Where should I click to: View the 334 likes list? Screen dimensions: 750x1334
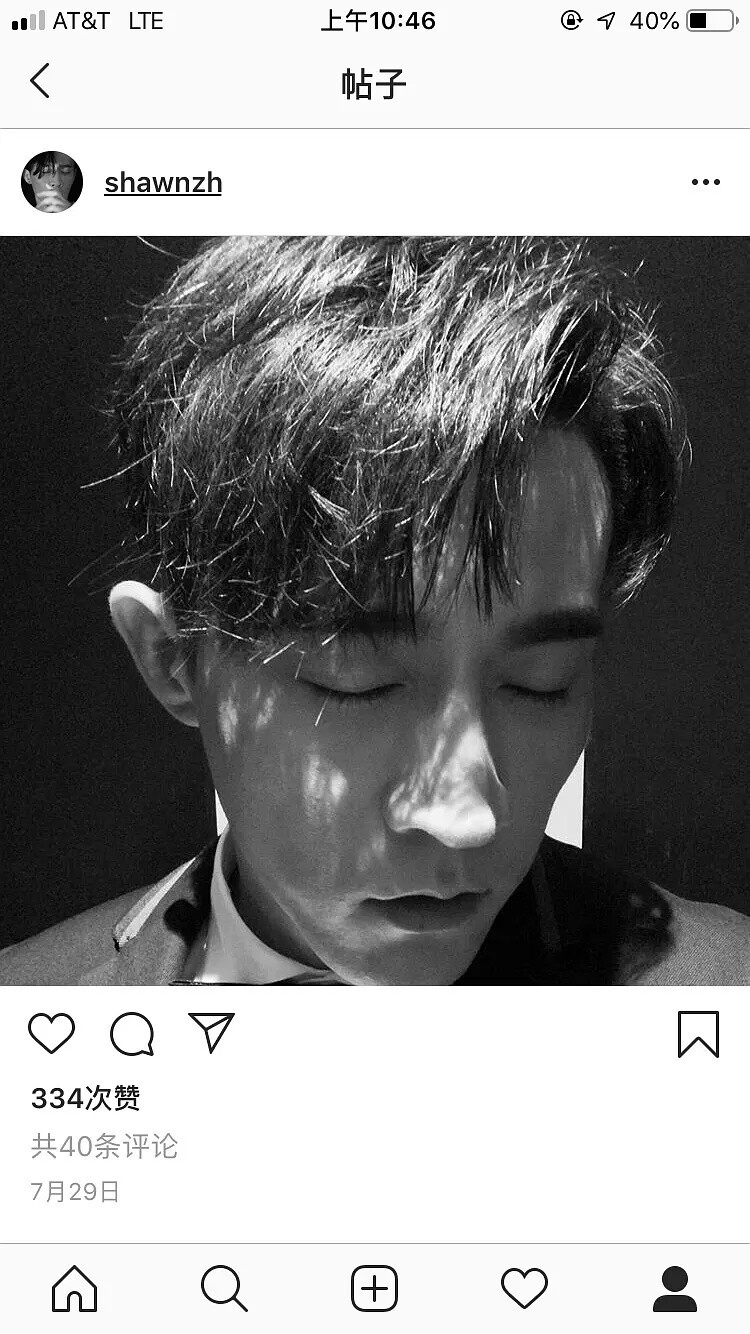pos(86,1098)
